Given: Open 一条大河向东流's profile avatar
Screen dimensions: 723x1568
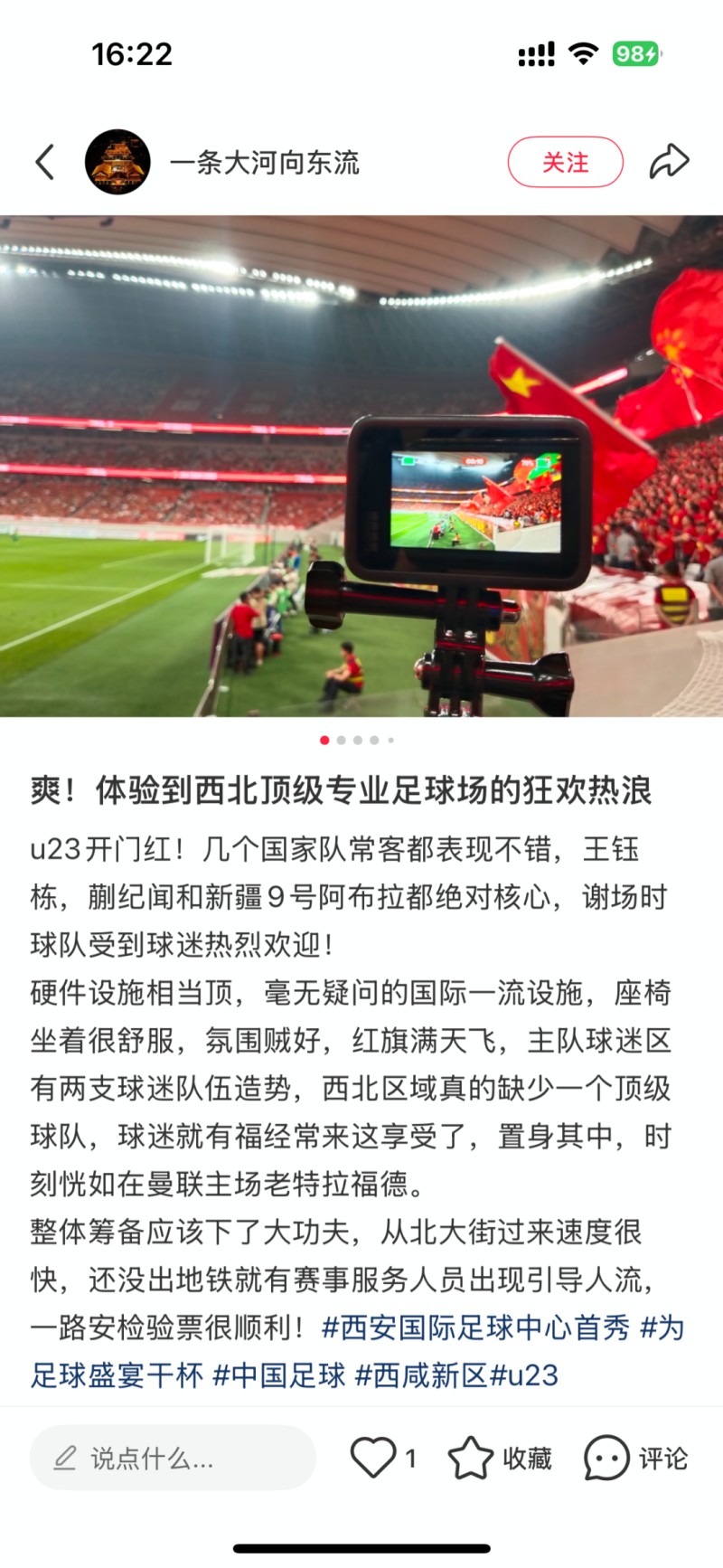Looking at the screenshot, I should (117, 163).
